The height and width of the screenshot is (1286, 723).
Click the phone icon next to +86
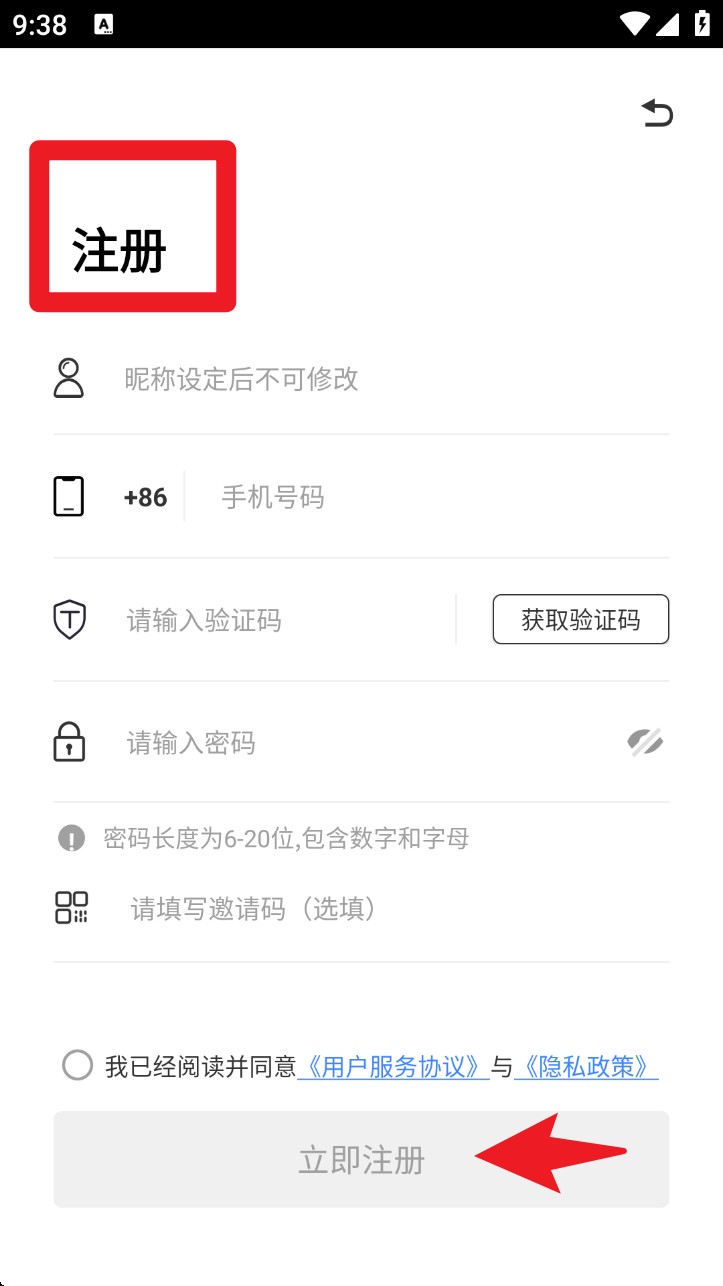click(x=67, y=496)
